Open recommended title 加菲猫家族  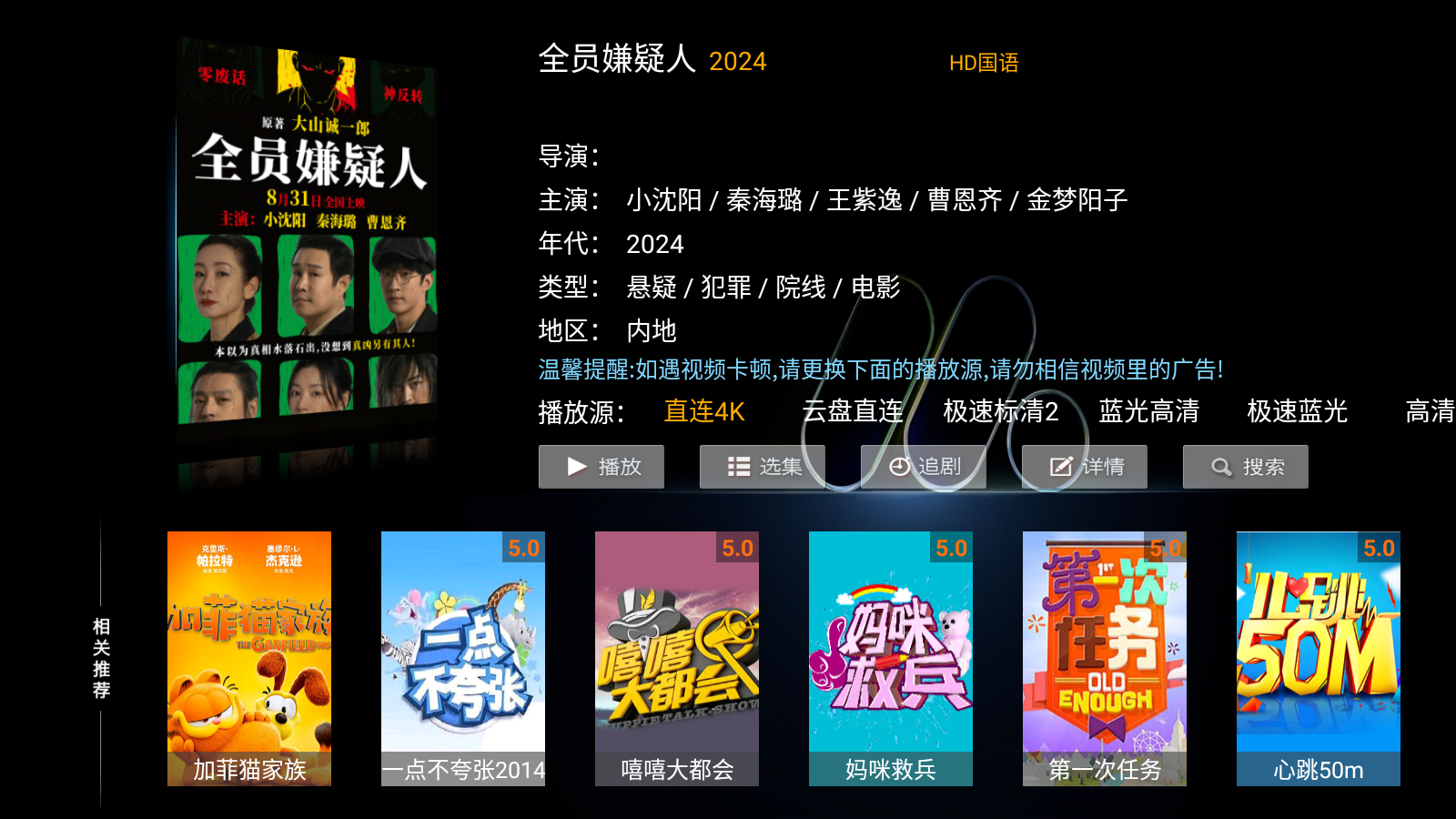249,658
